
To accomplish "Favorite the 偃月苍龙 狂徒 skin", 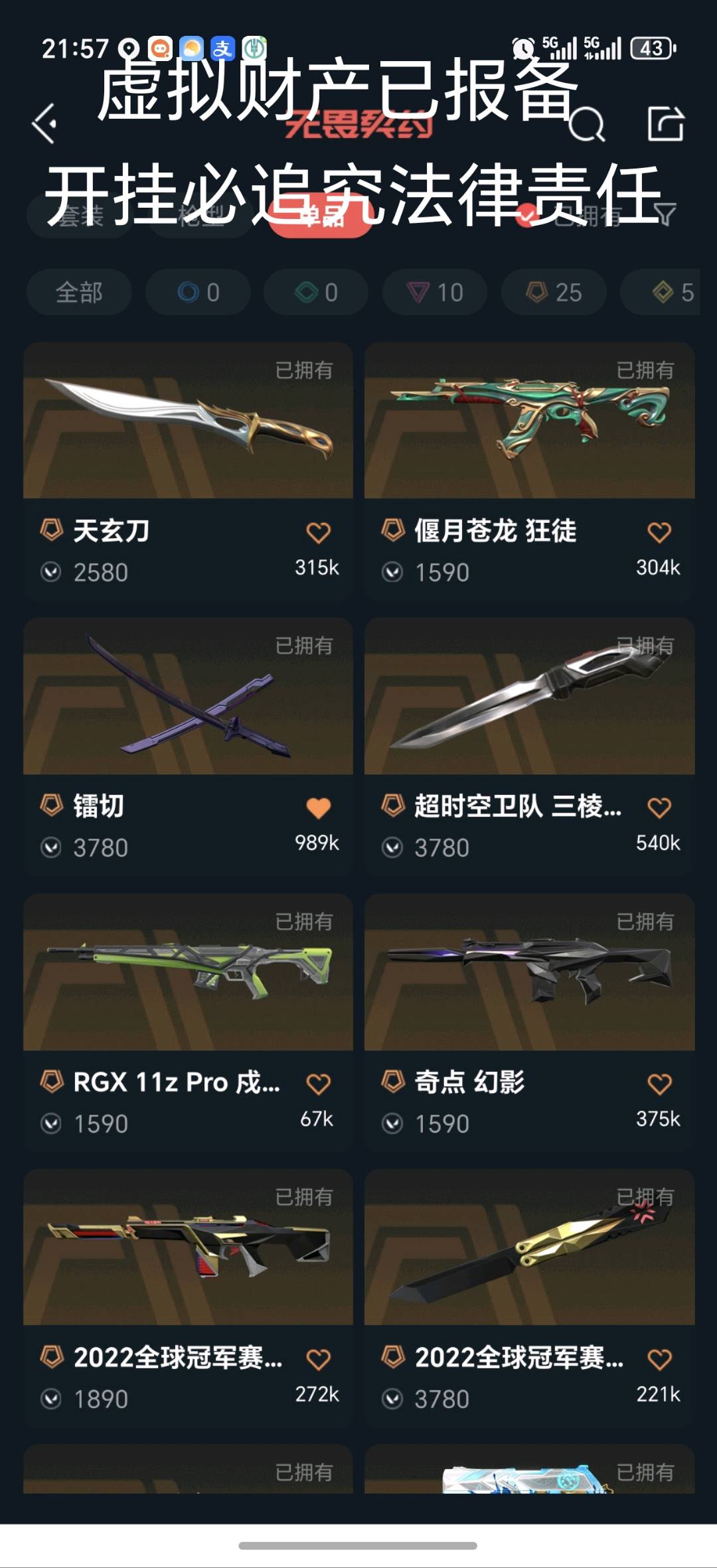I will tap(659, 532).
